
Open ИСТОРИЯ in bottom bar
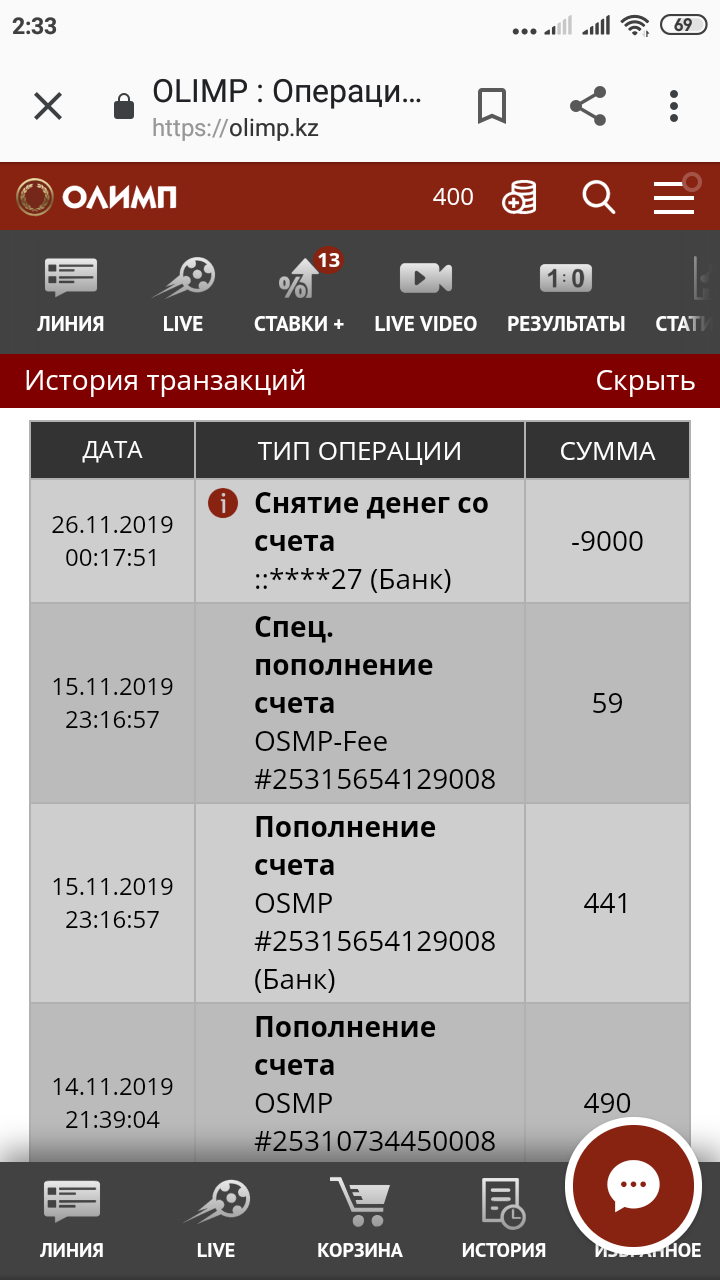[x=503, y=1218]
